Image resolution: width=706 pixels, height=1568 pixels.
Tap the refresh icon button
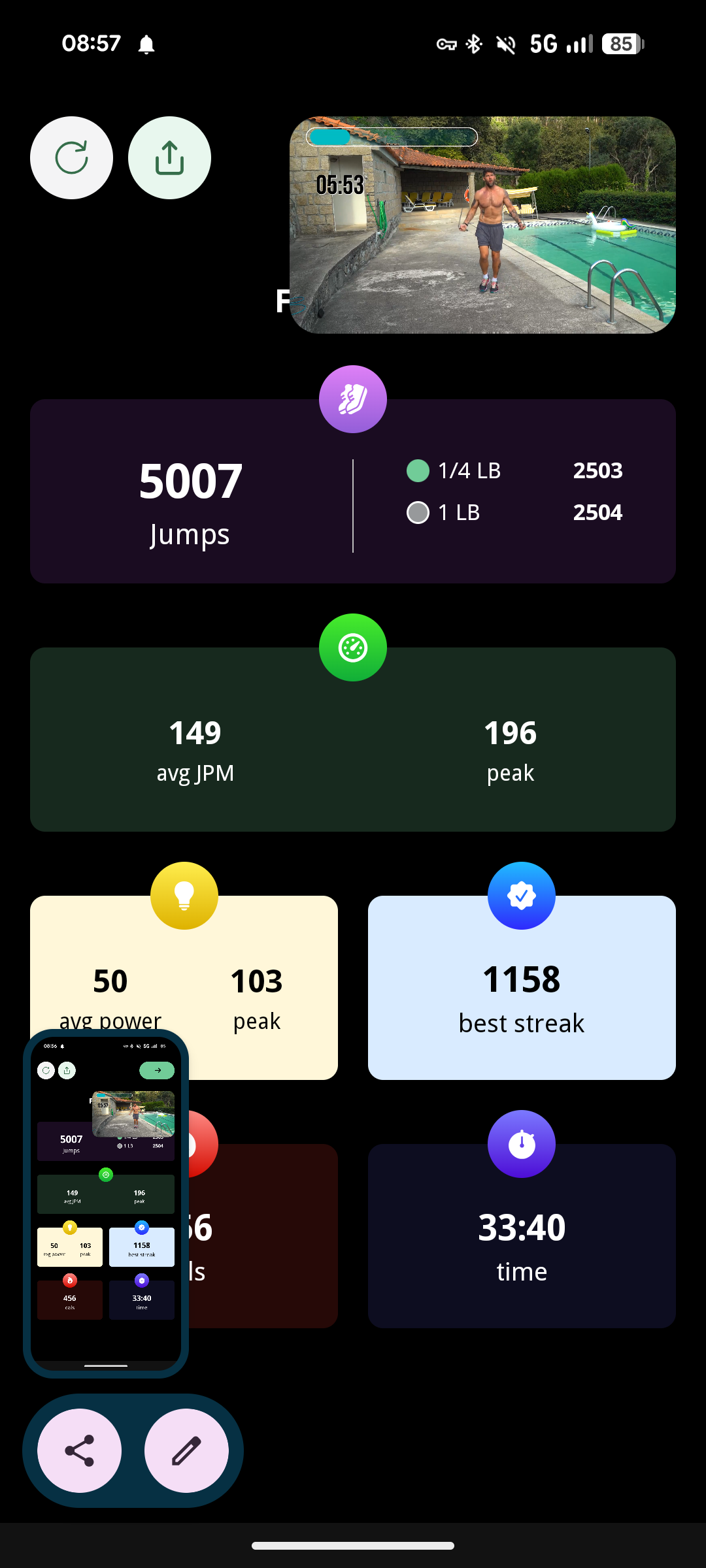tap(71, 157)
